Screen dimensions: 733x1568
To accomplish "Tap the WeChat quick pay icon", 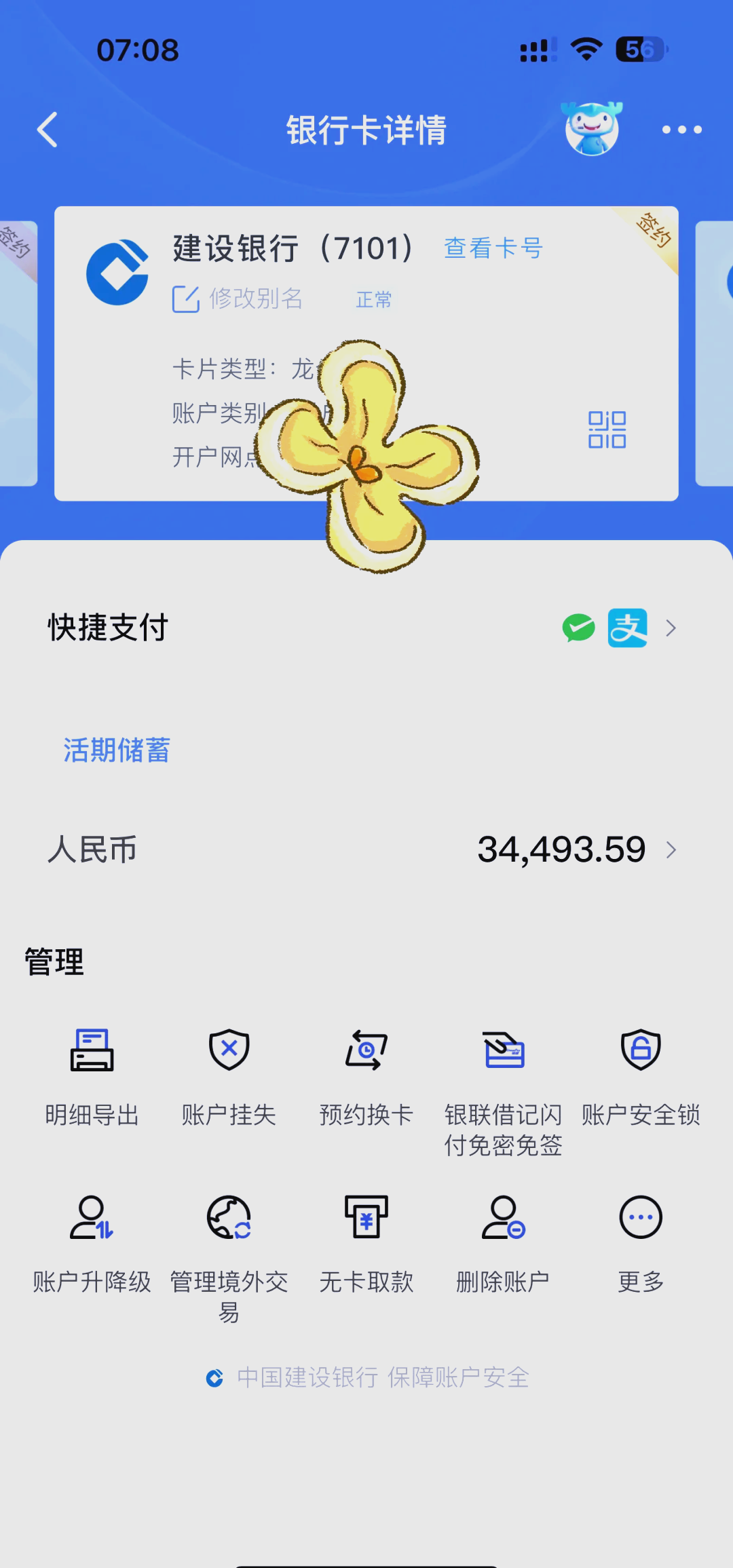I will 578,628.
